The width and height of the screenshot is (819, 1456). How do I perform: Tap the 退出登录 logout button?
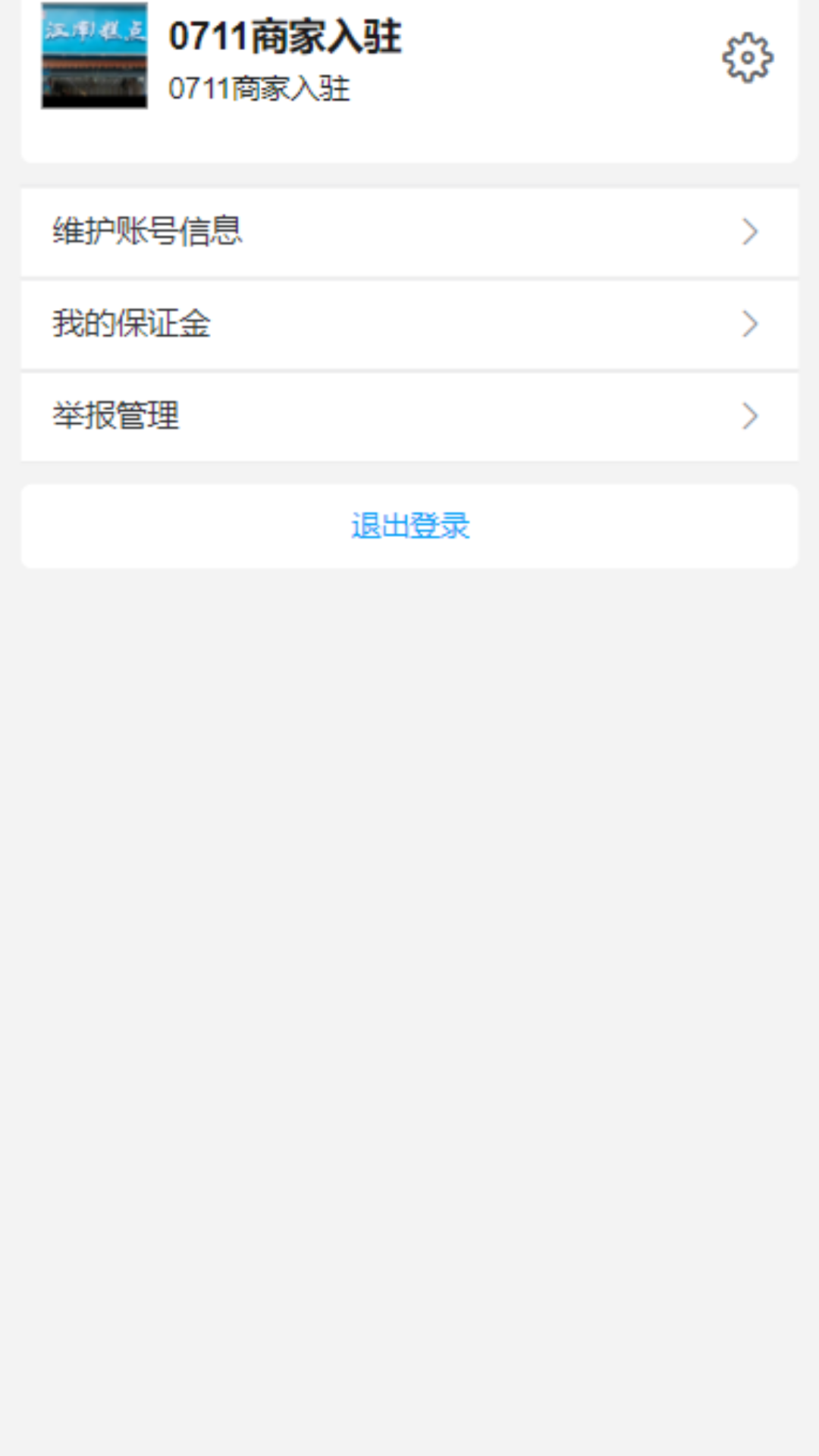click(409, 525)
